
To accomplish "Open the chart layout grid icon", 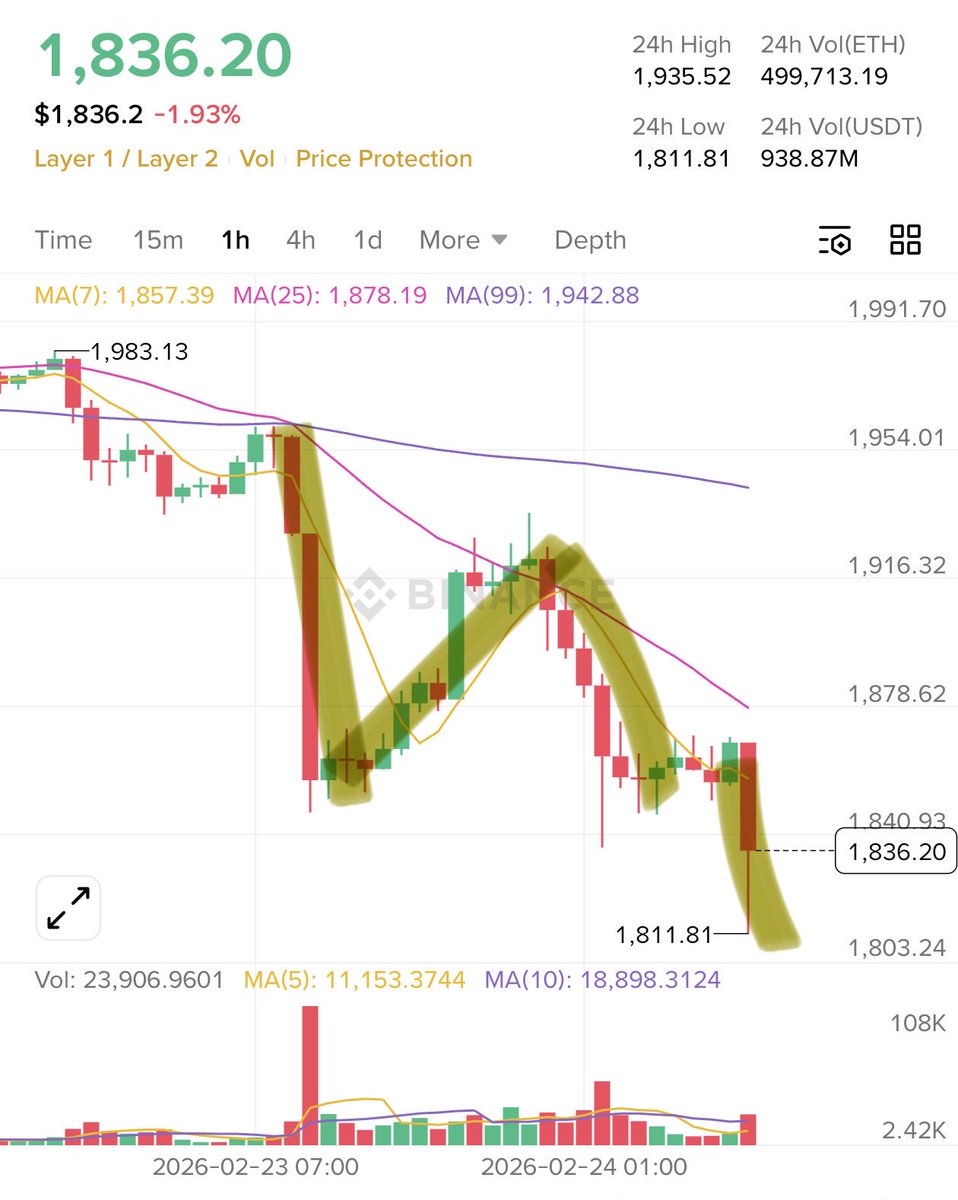I will 905,240.
